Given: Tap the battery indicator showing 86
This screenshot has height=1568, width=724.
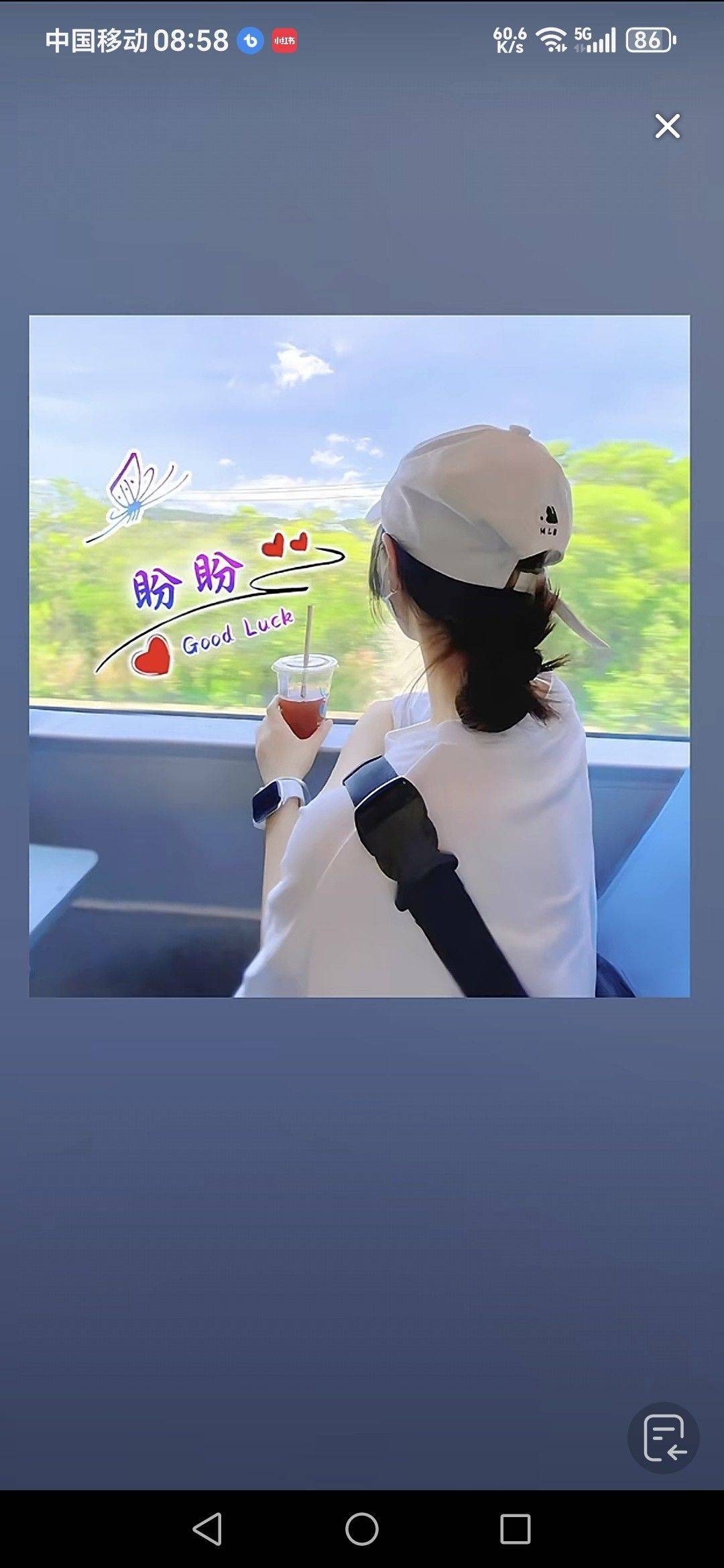Looking at the screenshot, I should click(647, 40).
